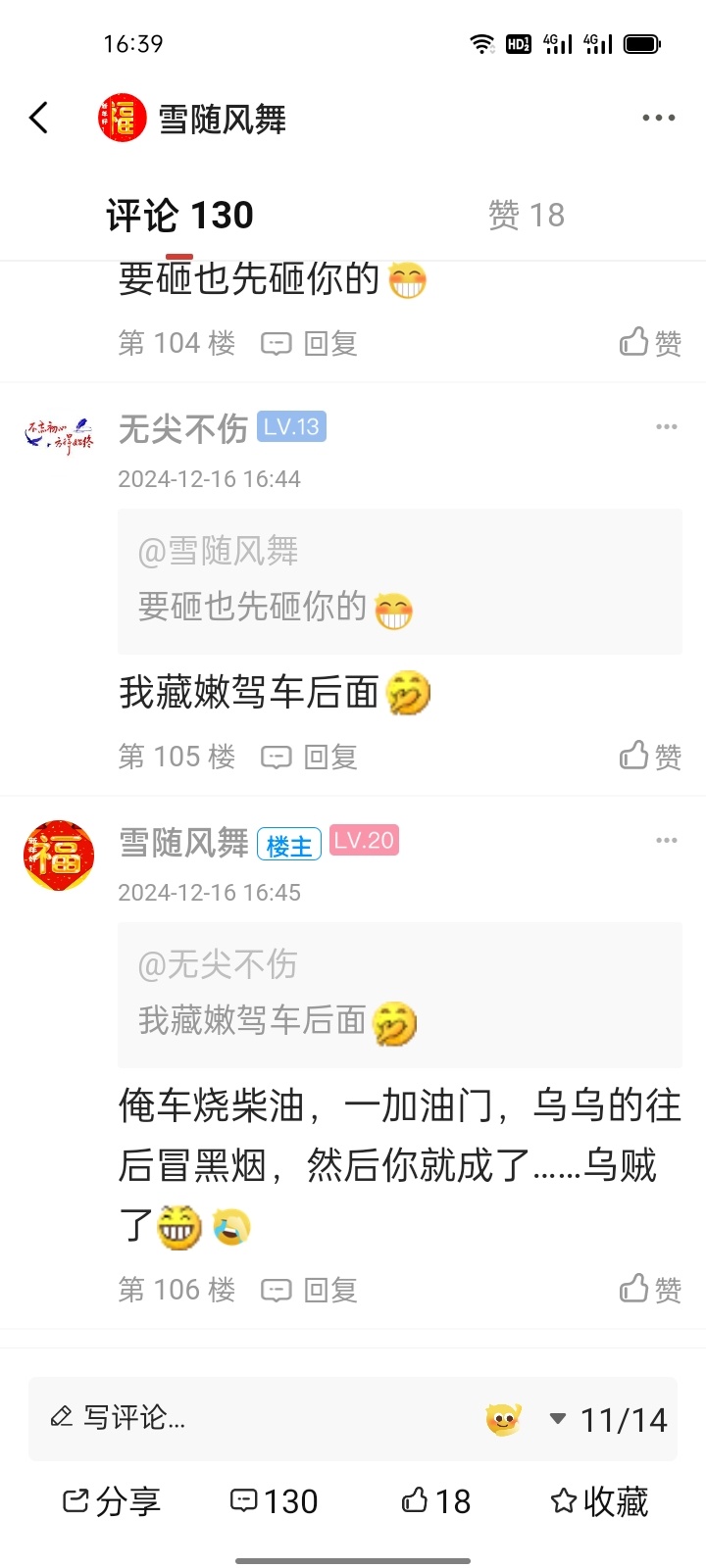This screenshot has height=1568, width=706.
Task: Expand the 11/14 page selector
Action: 610,1419
